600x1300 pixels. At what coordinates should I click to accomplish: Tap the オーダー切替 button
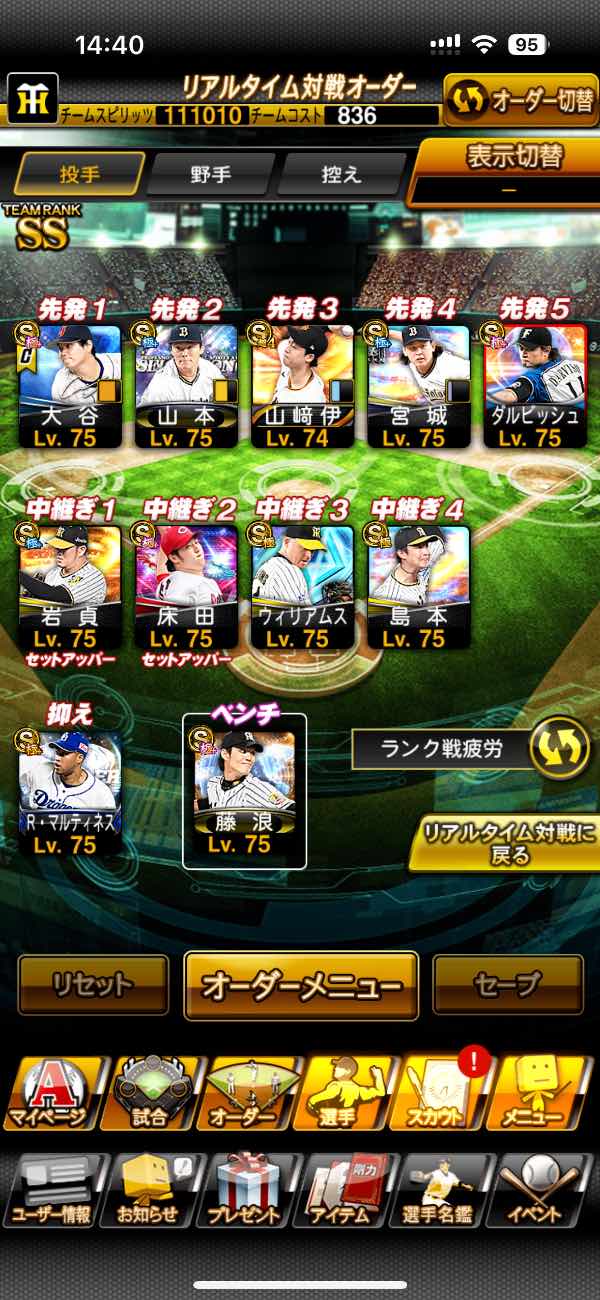521,101
